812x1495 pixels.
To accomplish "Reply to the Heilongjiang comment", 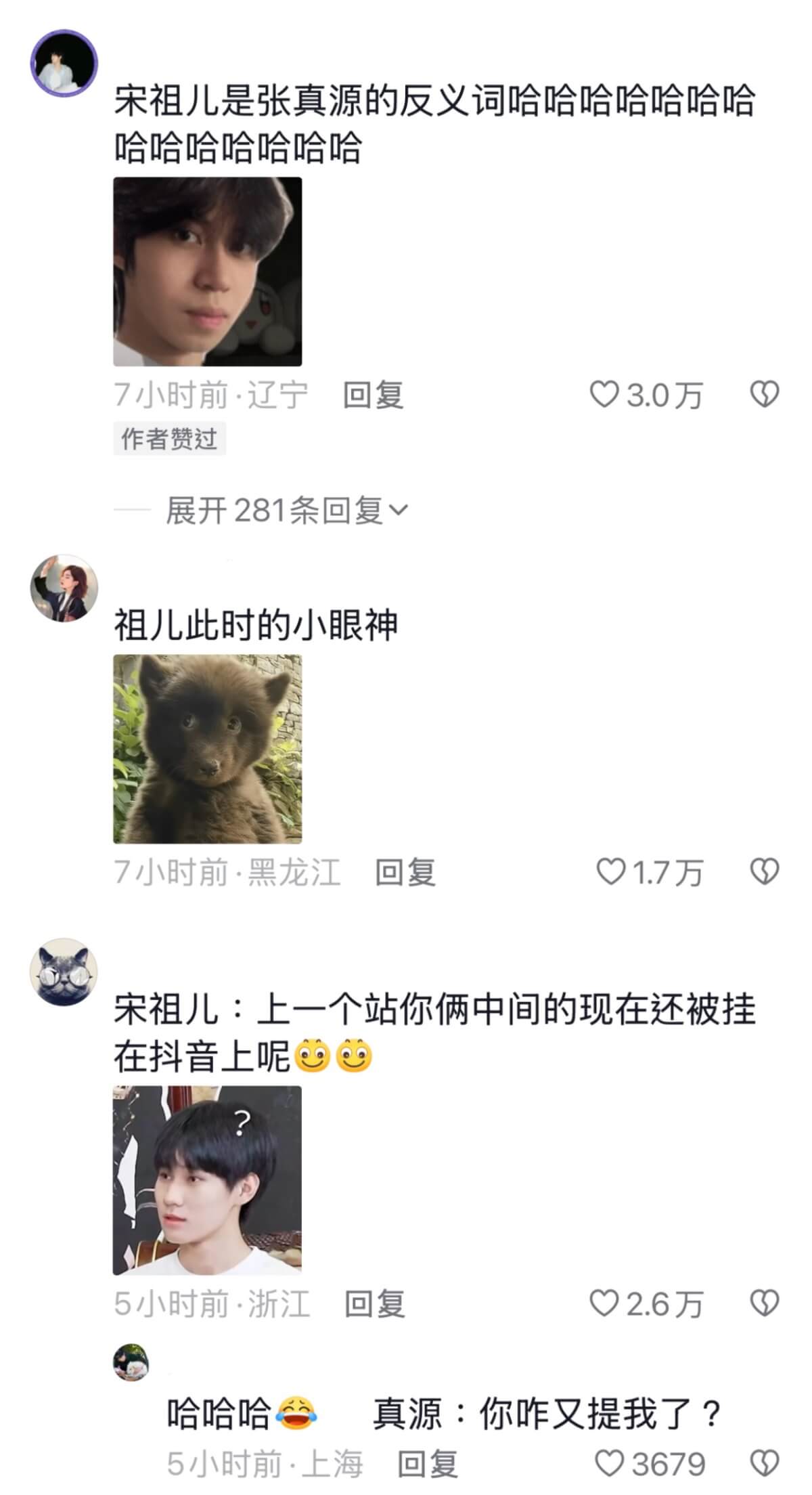I will tap(405, 872).
